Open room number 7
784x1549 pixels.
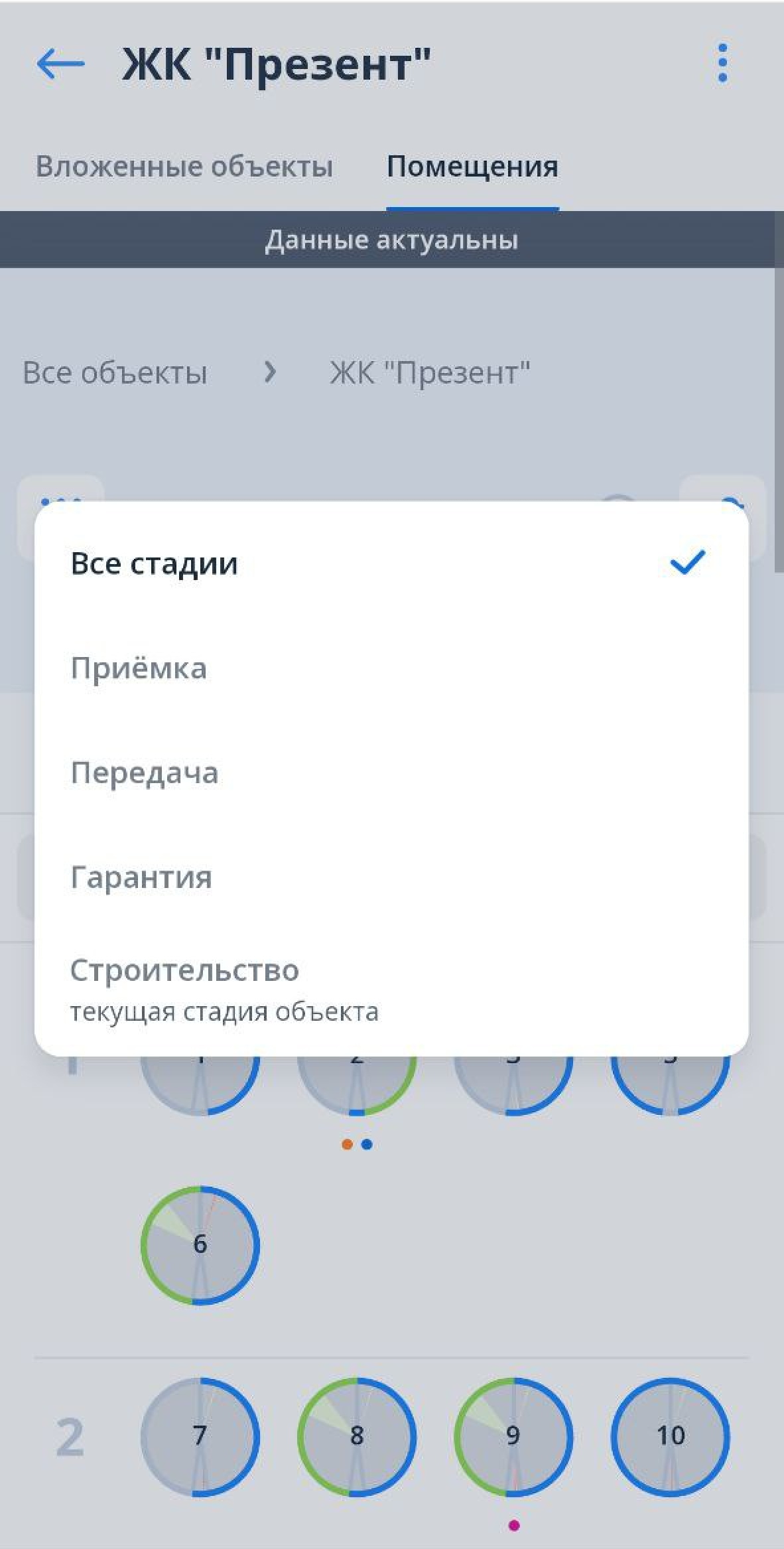[x=200, y=1436]
